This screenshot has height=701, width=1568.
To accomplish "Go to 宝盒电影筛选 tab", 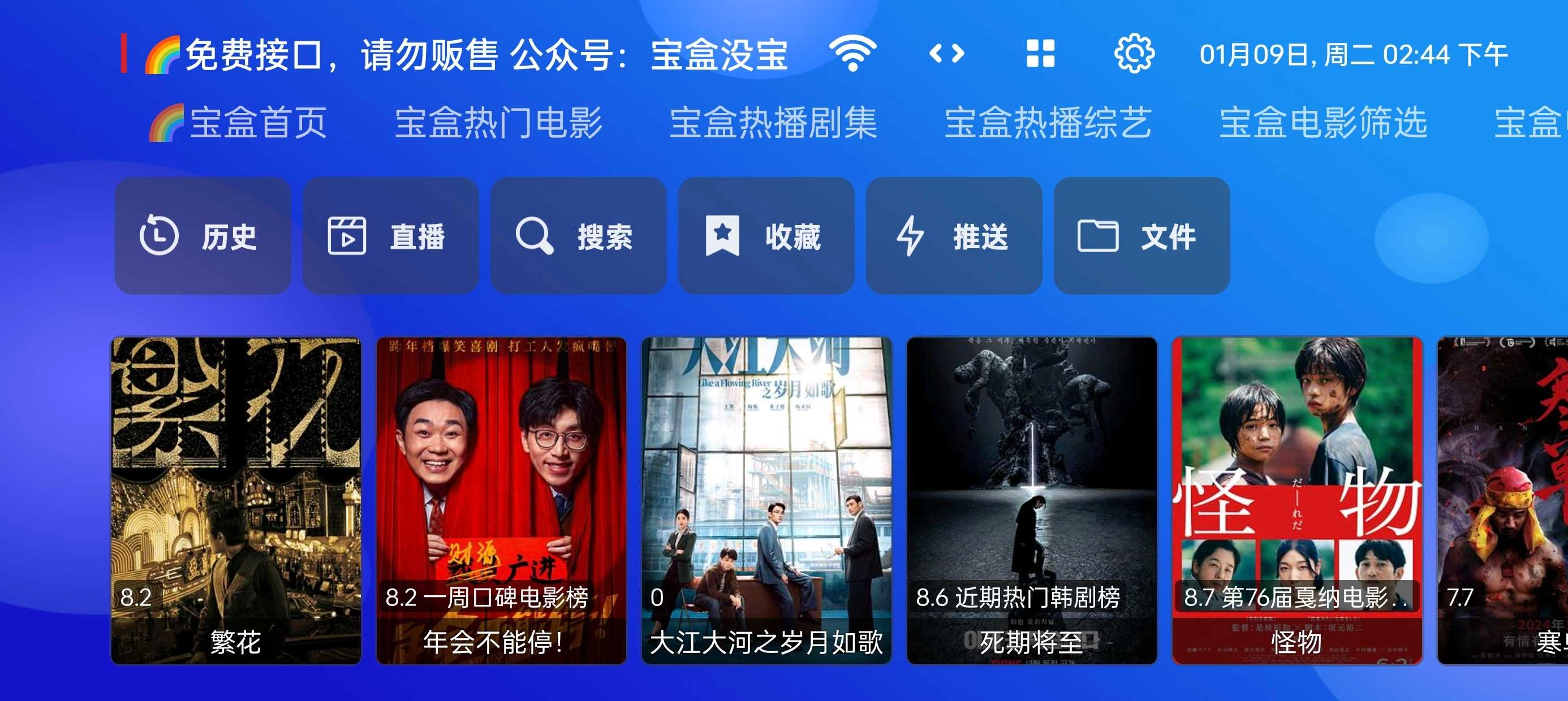I will (x=1323, y=123).
